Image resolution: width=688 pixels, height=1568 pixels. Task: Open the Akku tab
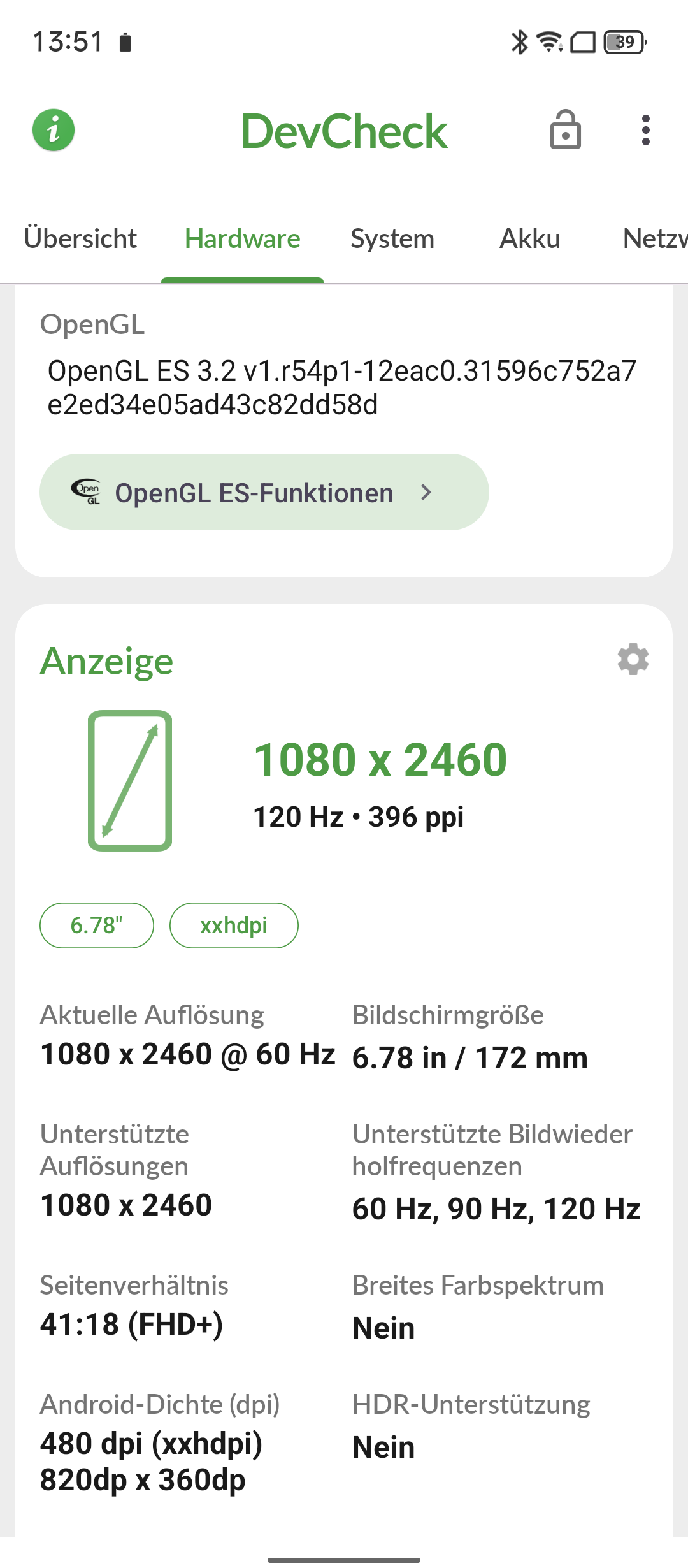coord(529,239)
